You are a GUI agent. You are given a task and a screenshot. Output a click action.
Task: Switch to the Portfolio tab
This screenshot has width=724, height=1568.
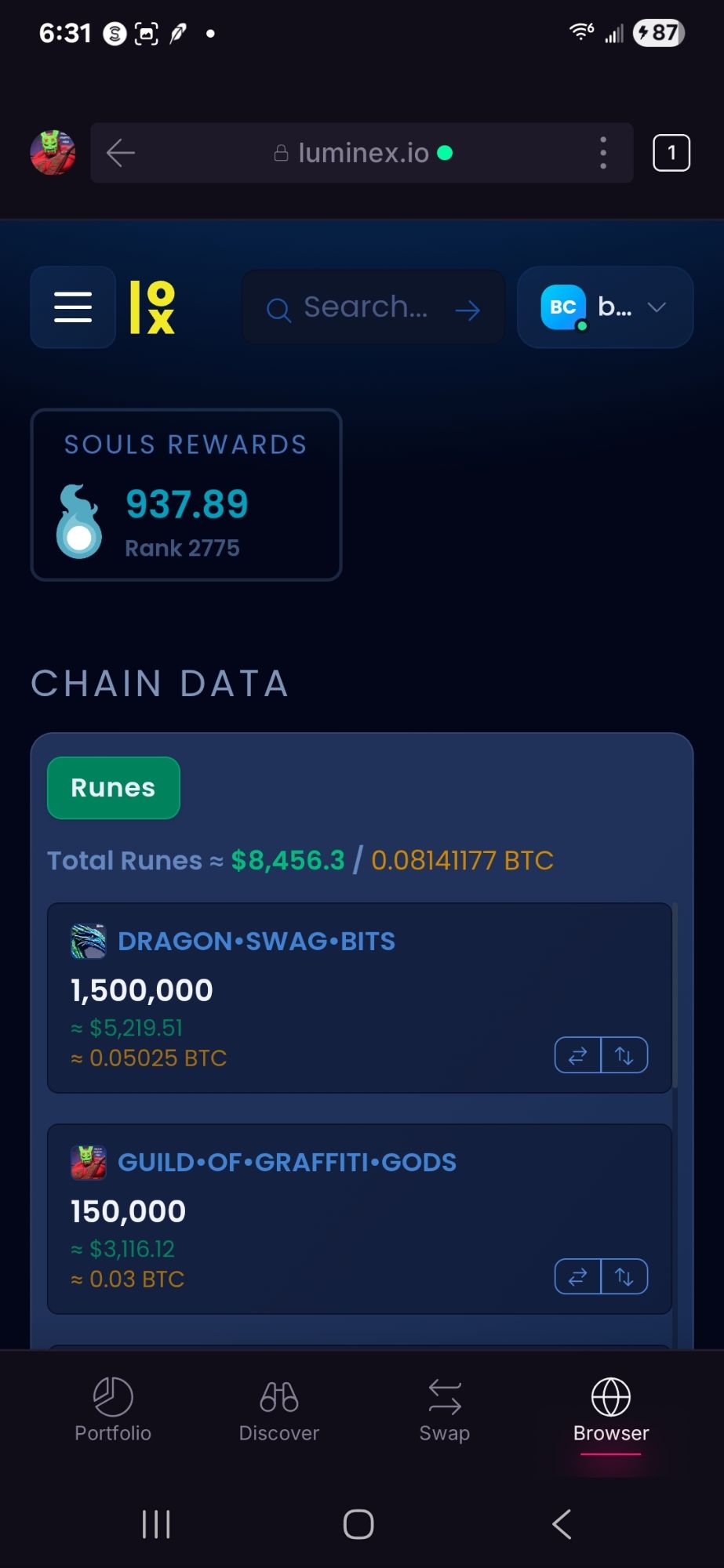point(113,1410)
